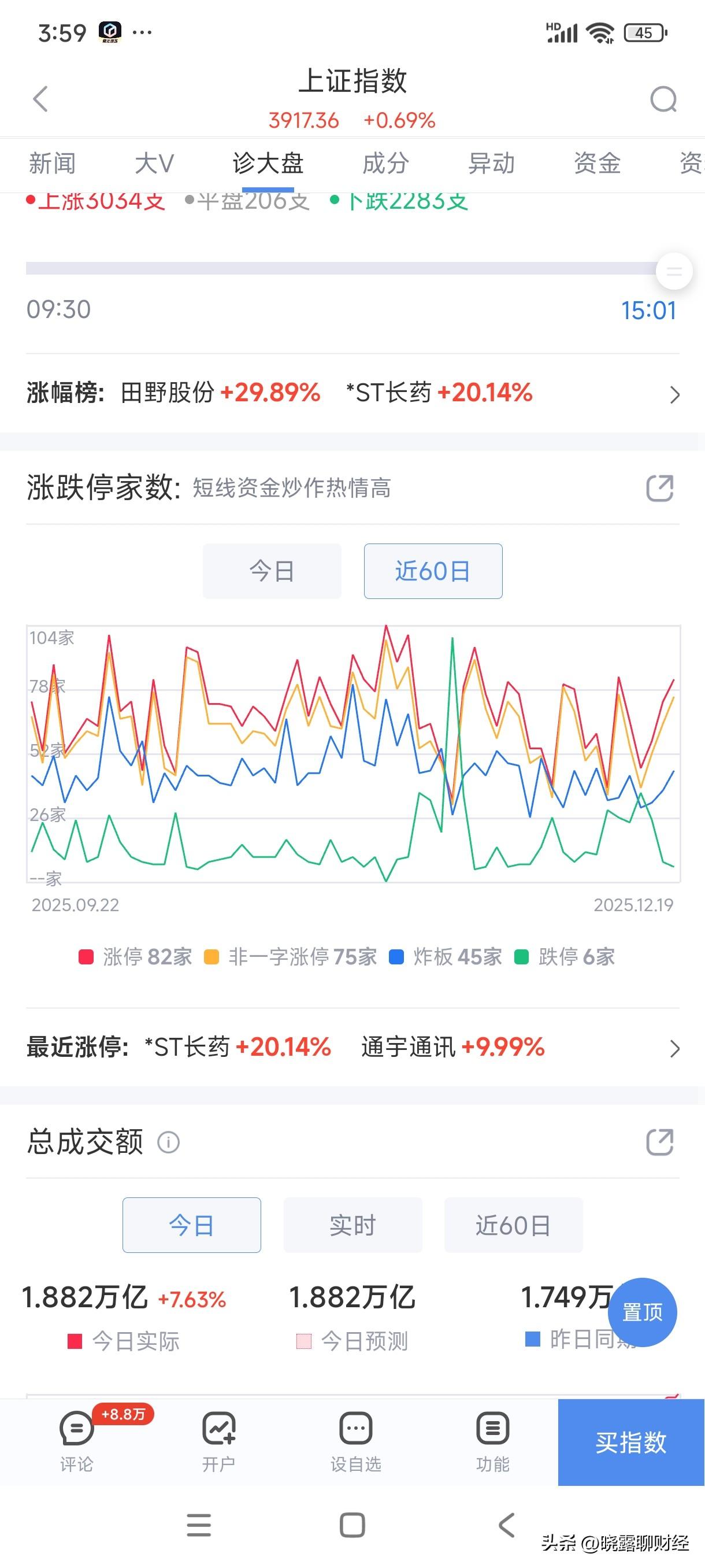Select 今日 for 涨跌停家数
The height and width of the screenshot is (1568, 705).
coord(272,571)
